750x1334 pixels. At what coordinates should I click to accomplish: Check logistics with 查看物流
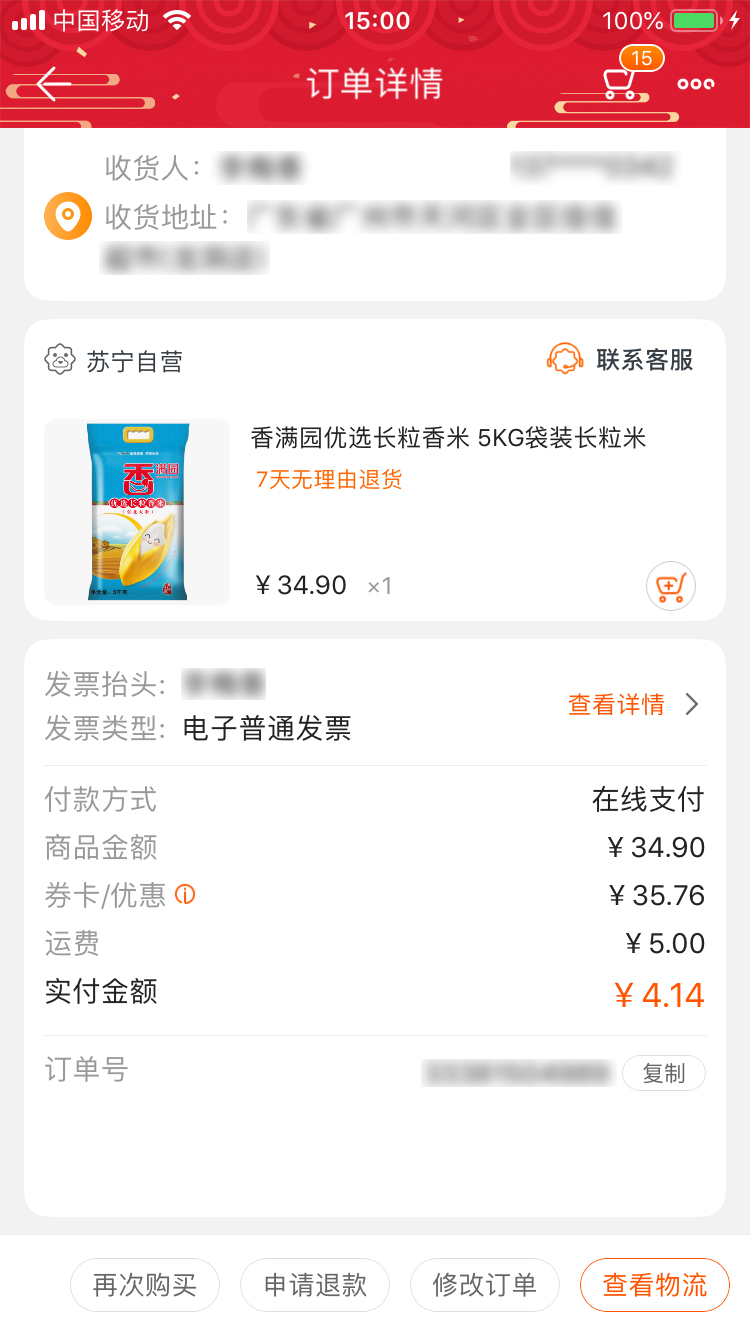(655, 1285)
